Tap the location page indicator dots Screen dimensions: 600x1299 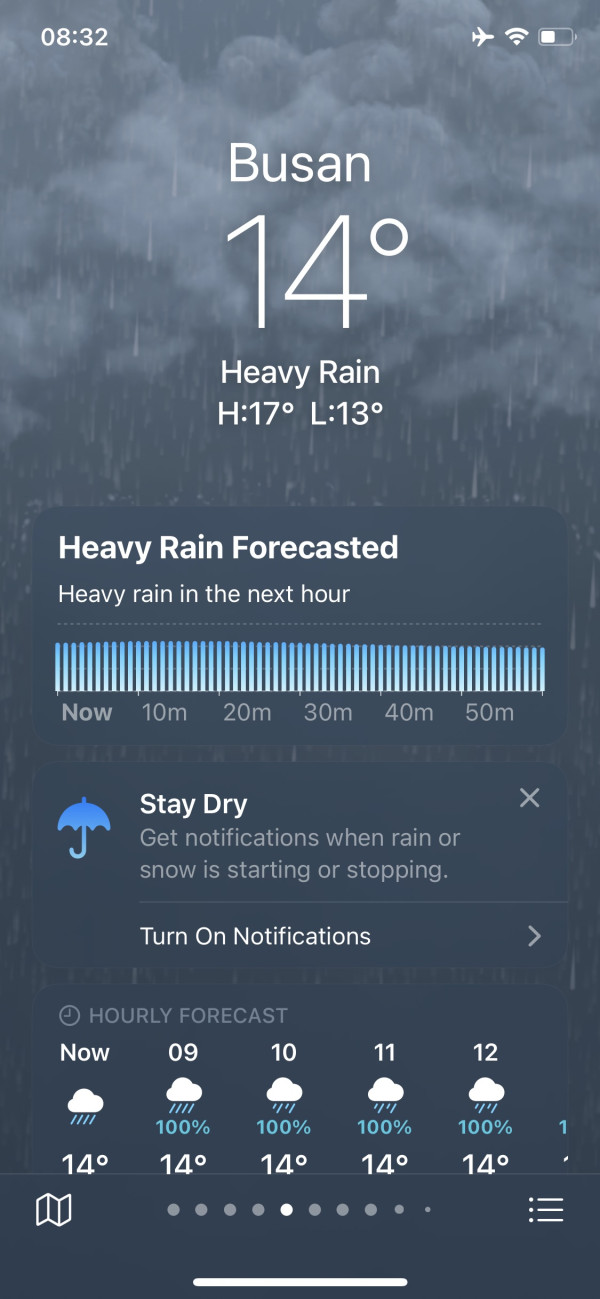299,1210
